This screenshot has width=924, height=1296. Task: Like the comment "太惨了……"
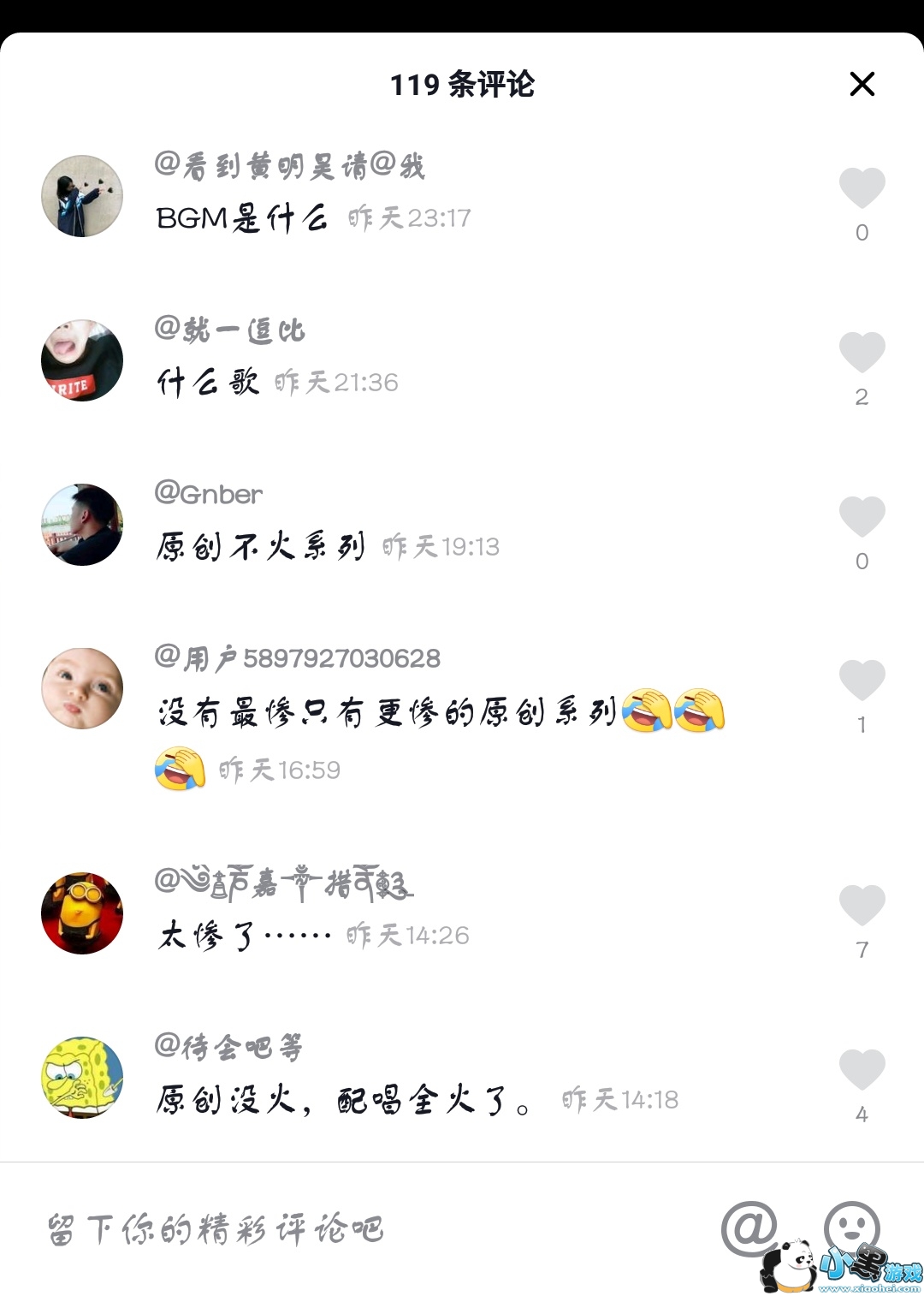pos(862,906)
